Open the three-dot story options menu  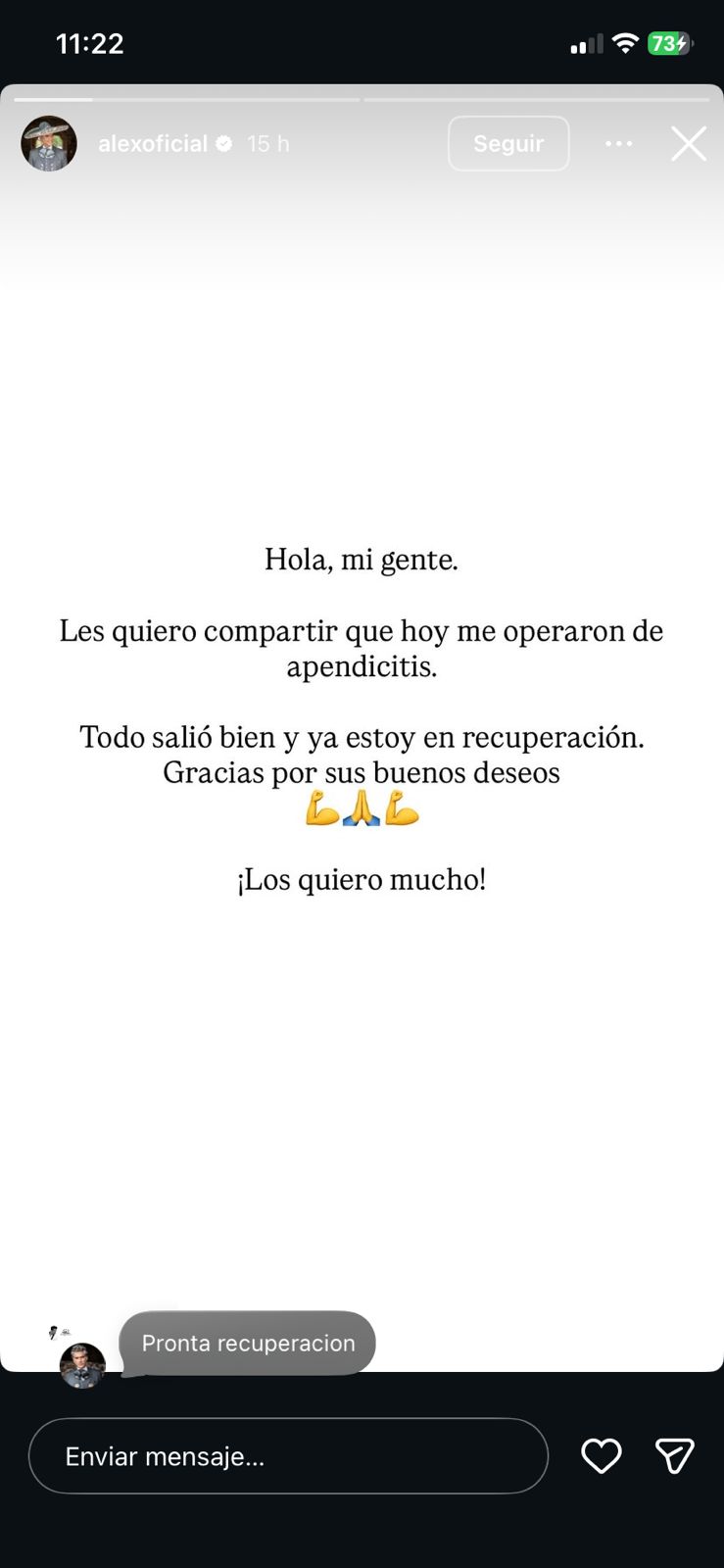pos(618,144)
